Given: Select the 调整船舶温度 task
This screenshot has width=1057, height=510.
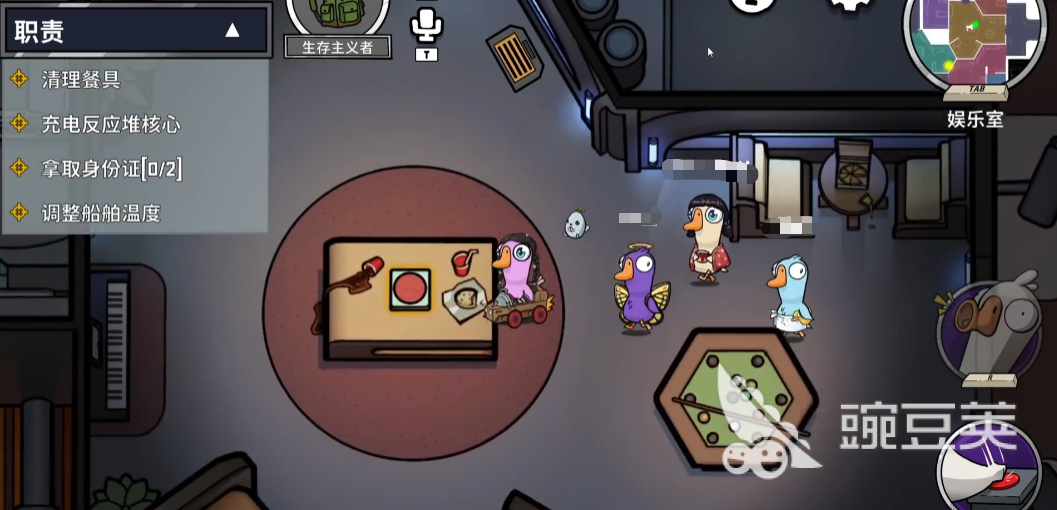Looking at the screenshot, I should pos(100,213).
